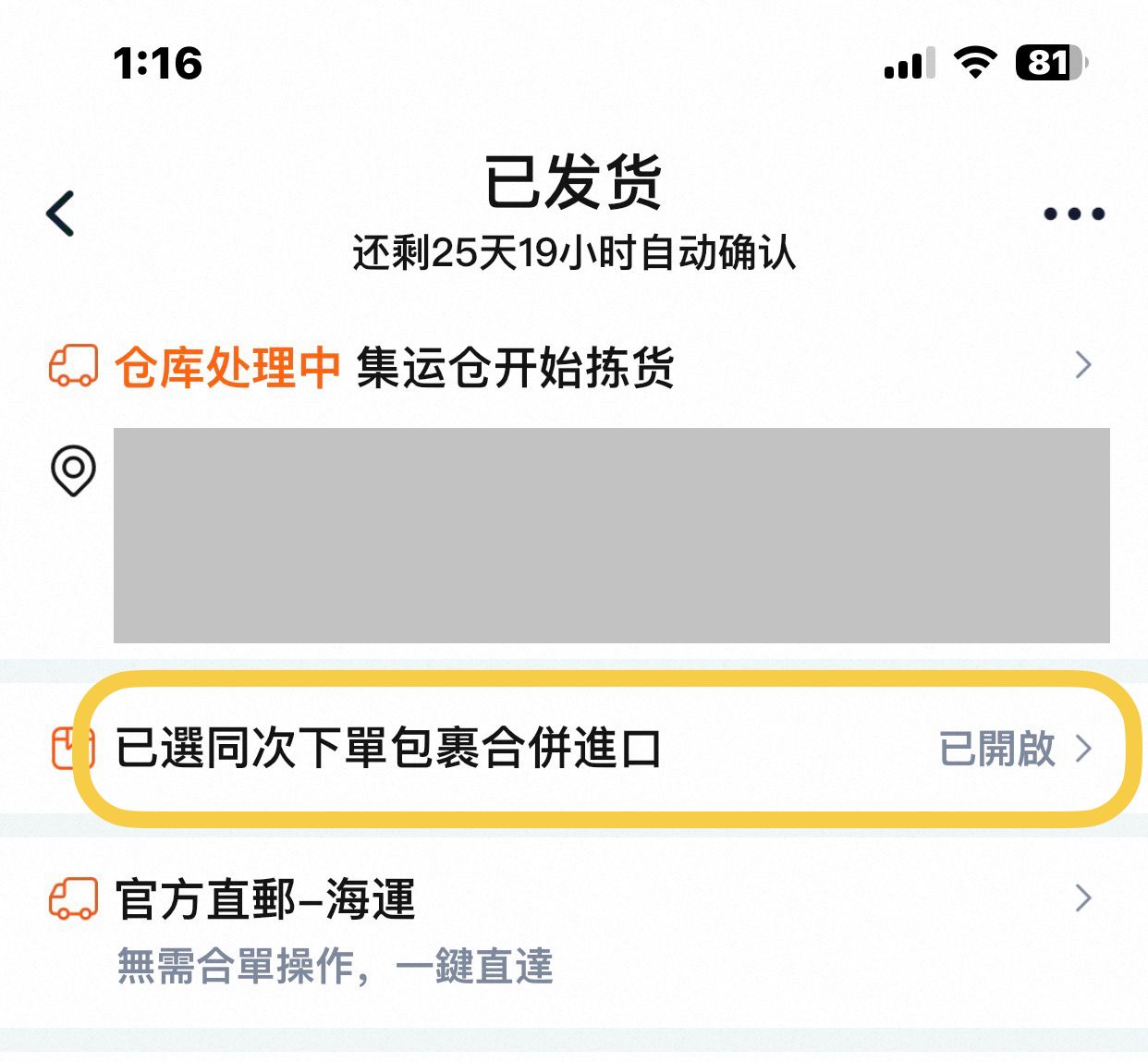This screenshot has width=1148, height=1062.
Task: Go back using the top-left arrow
Action: point(61,214)
